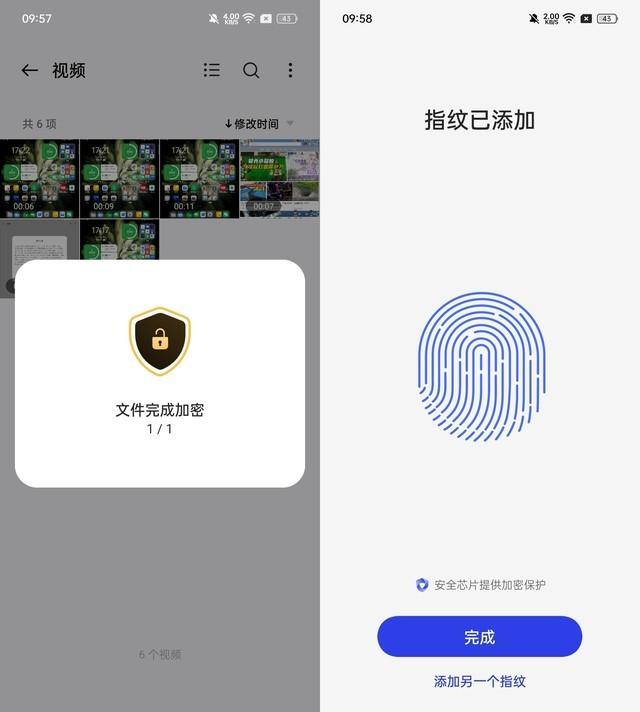Tap the 添加另一个指纹 link
This screenshot has width=640, height=712.
tap(479, 681)
